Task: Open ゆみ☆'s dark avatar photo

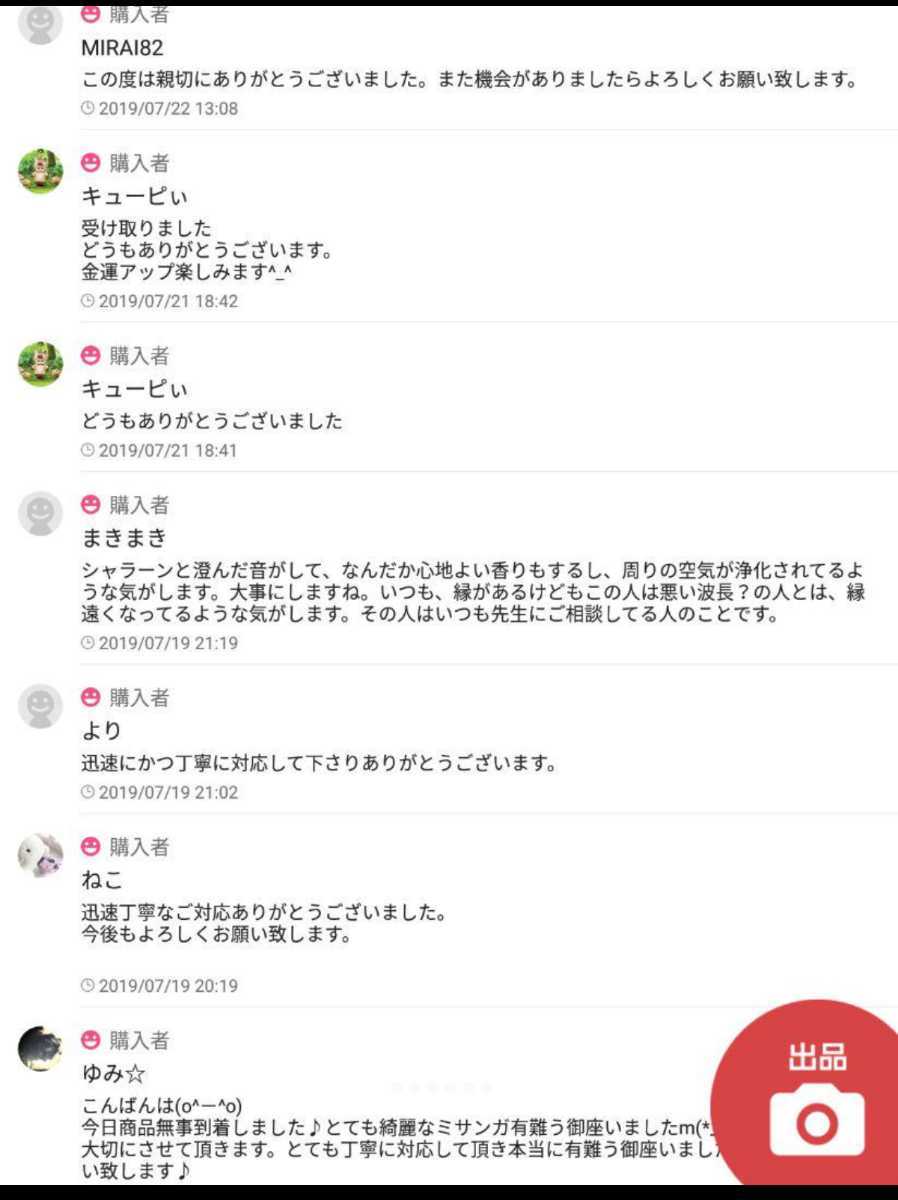Action: tap(40, 1047)
